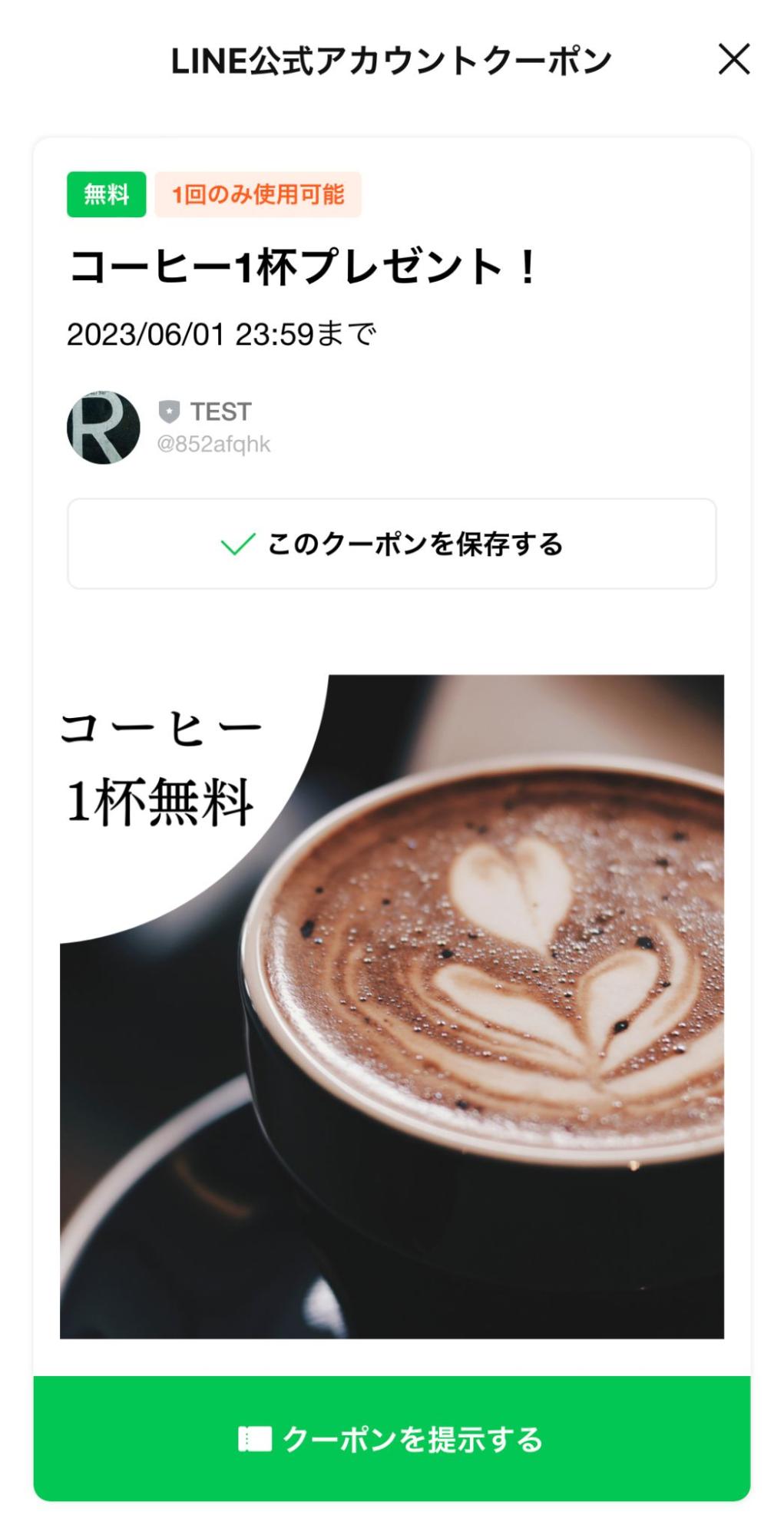Click the shield verification badge next to TEST
Screen dimensions: 784x1535
170,412
